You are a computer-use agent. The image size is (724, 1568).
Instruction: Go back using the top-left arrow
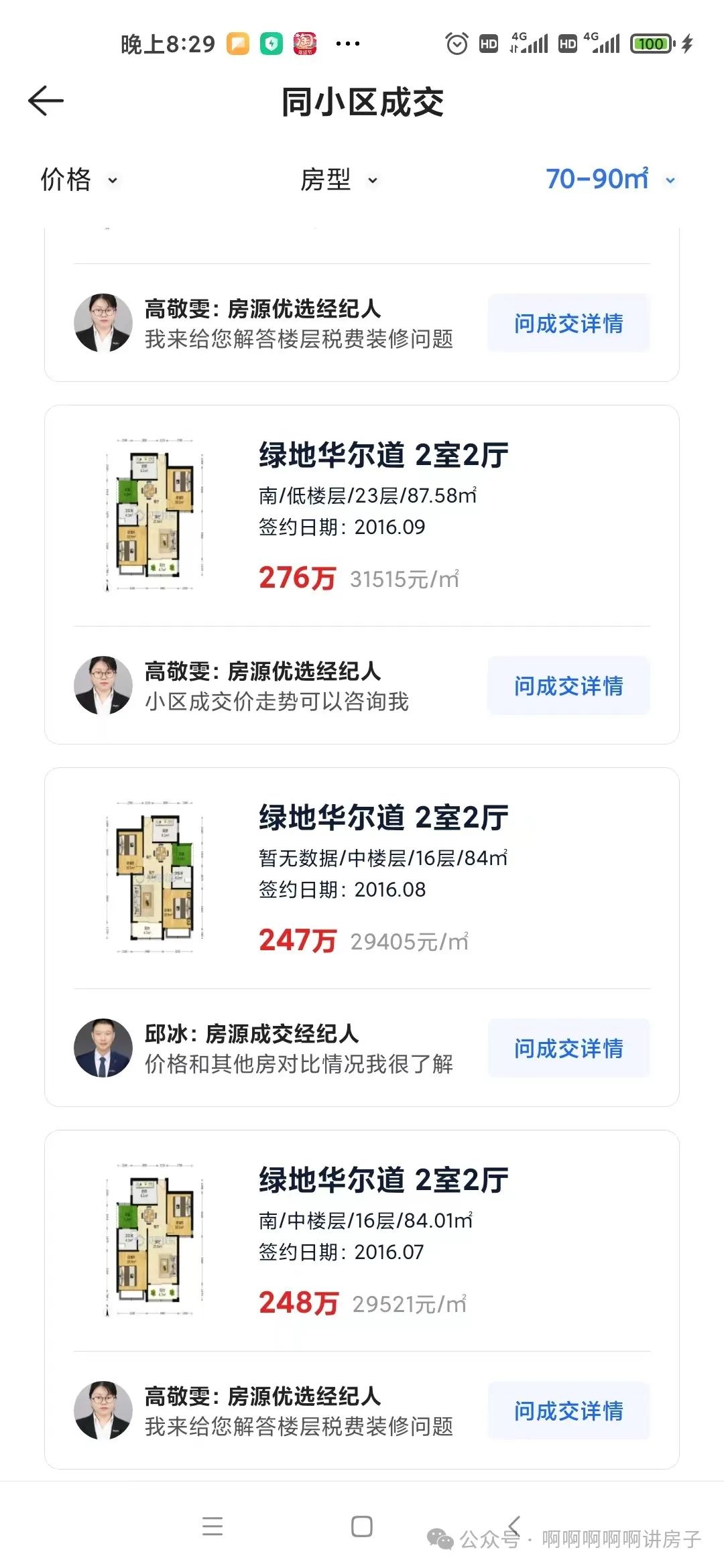(x=46, y=101)
